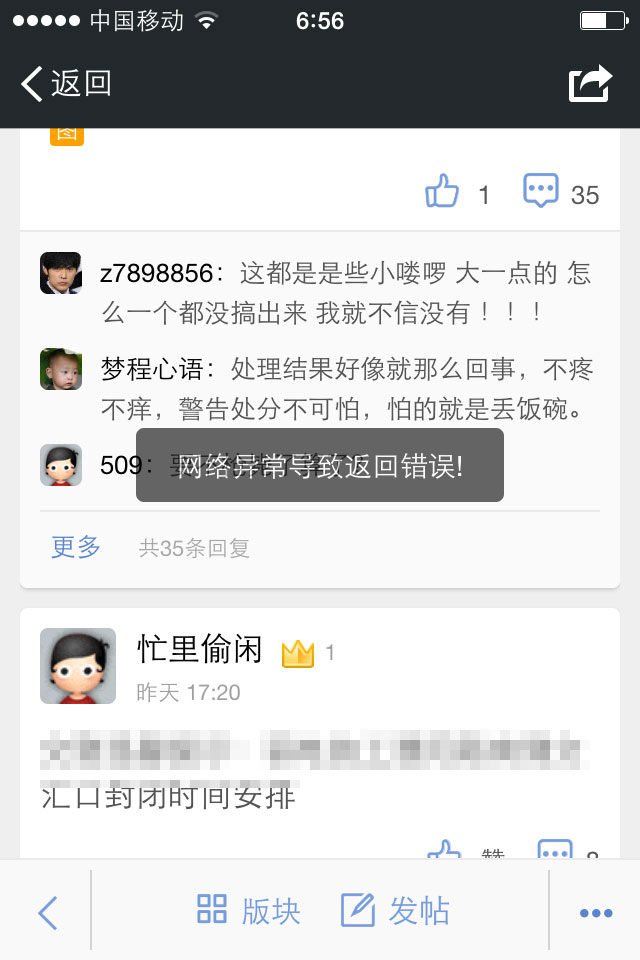Tap the 返回 back button
The height and width of the screenshot is (960, 640).
coord(66,84)
